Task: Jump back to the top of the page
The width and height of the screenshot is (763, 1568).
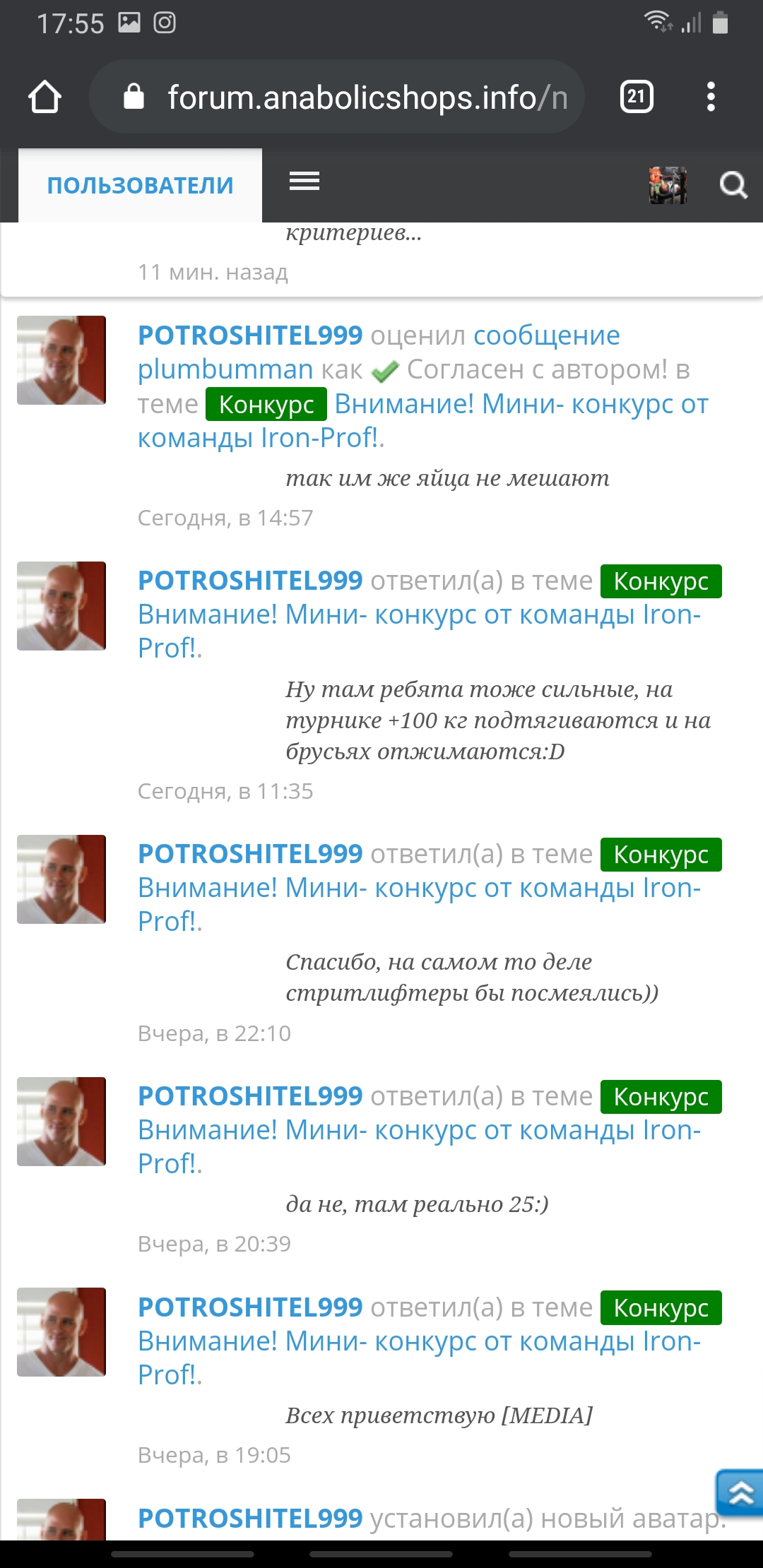Action: coord(739,1493)
